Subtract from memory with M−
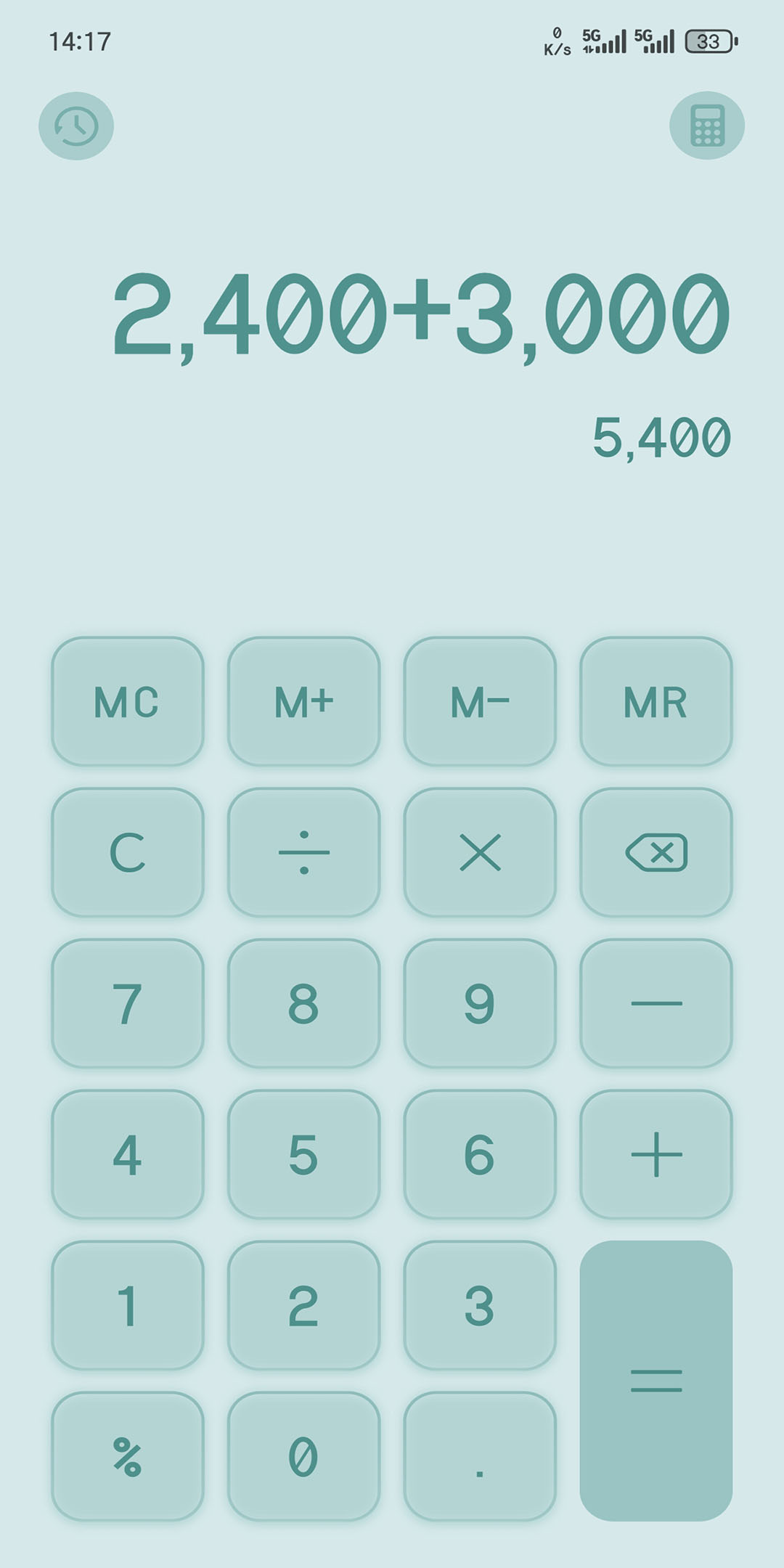 tap(480, 701)
